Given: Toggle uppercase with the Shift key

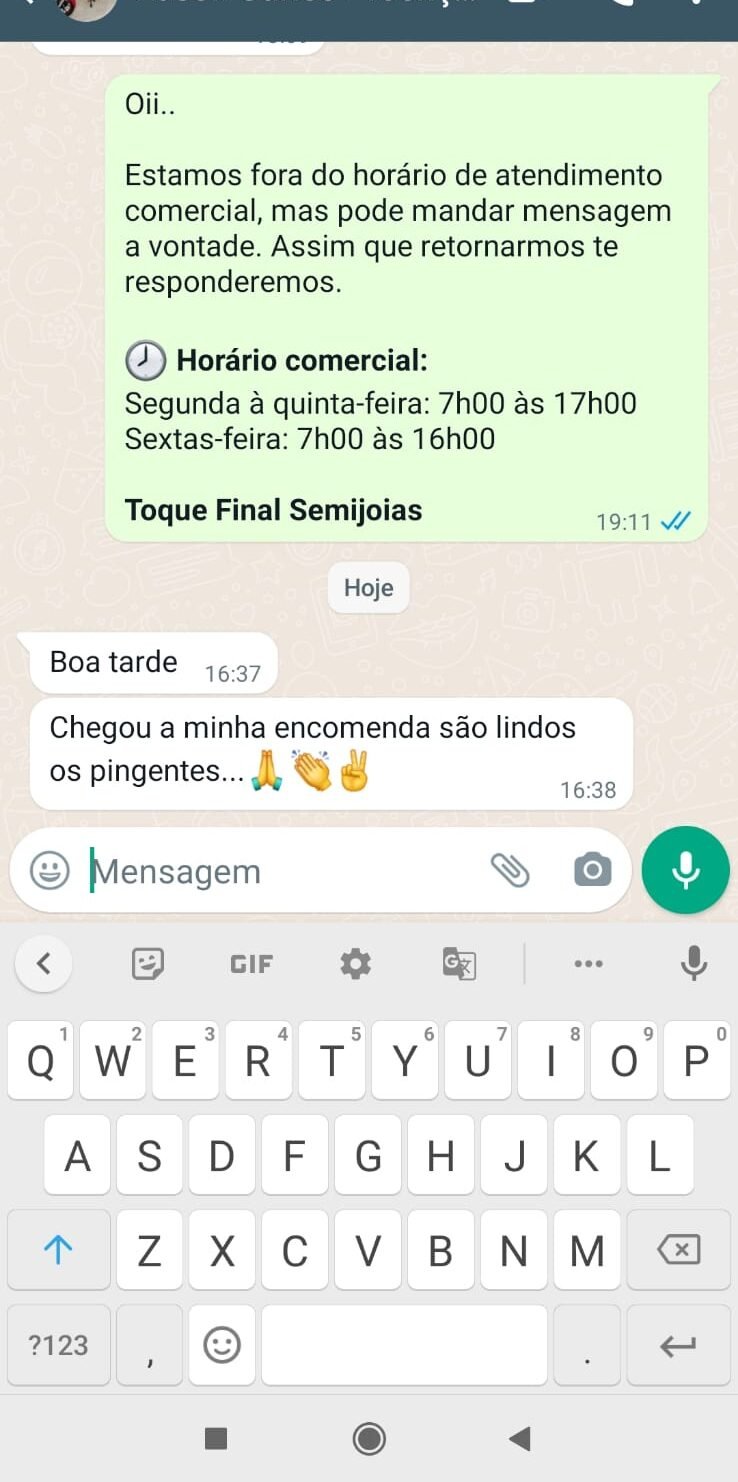Looking at the screenshot, I should [x=58, y=1249].
